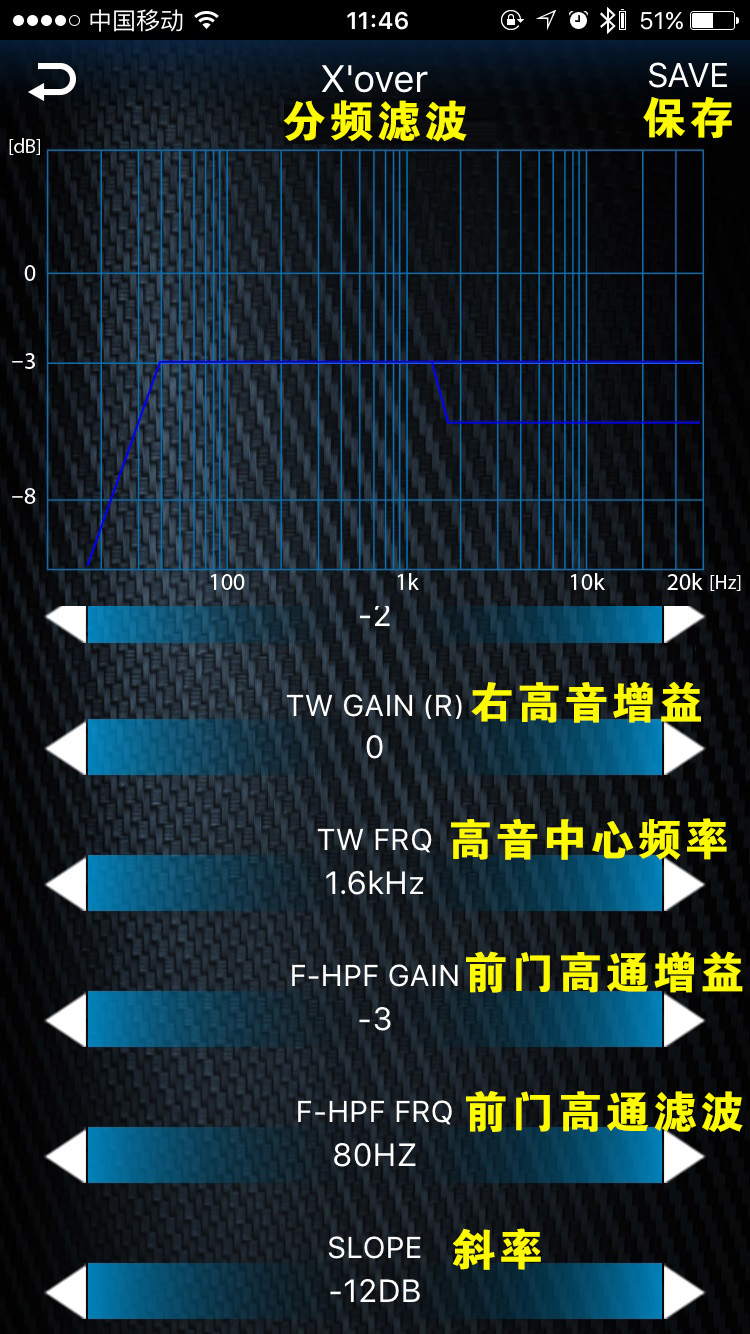Save the crossover settings
The image size is (750, 1334).
point(688,77)
